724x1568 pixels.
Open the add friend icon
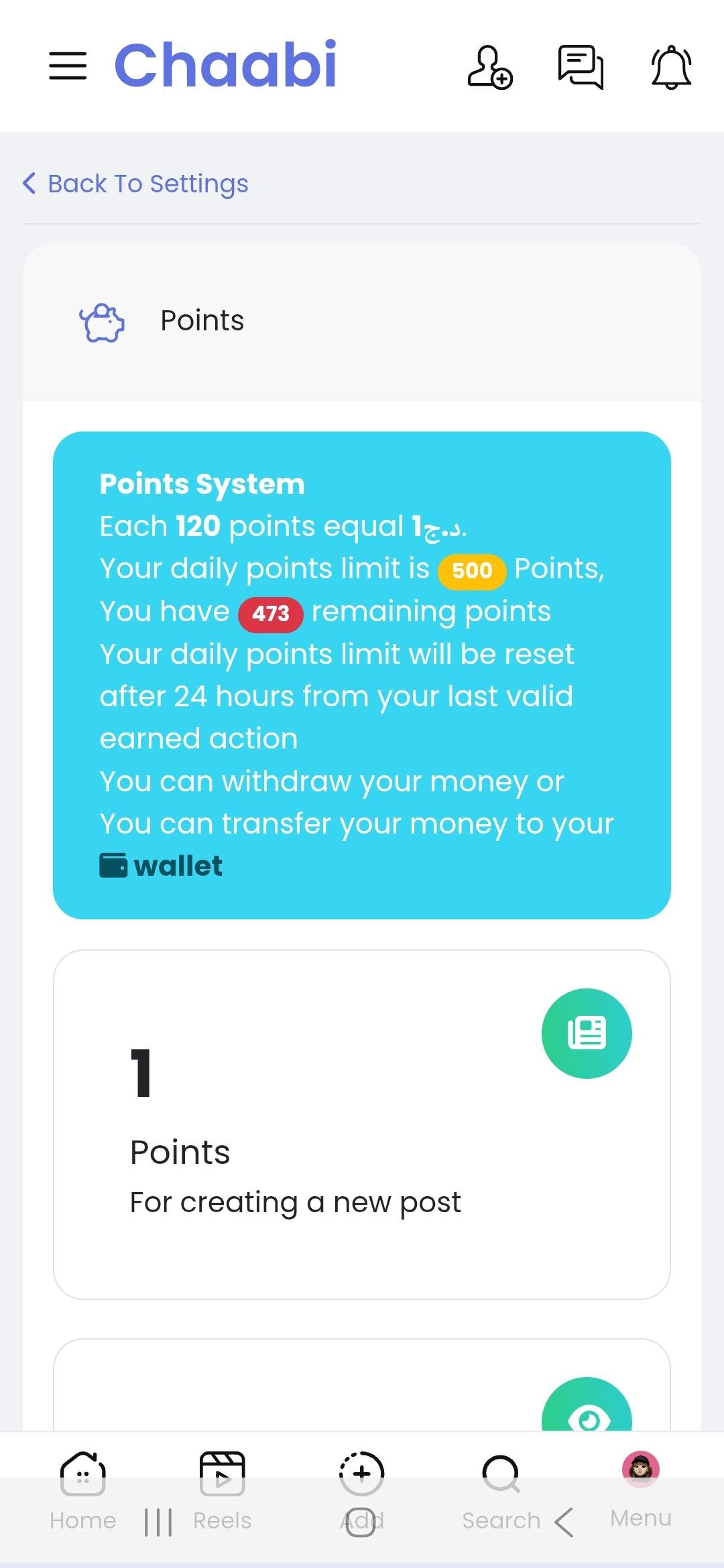click(x=489, y=67)
